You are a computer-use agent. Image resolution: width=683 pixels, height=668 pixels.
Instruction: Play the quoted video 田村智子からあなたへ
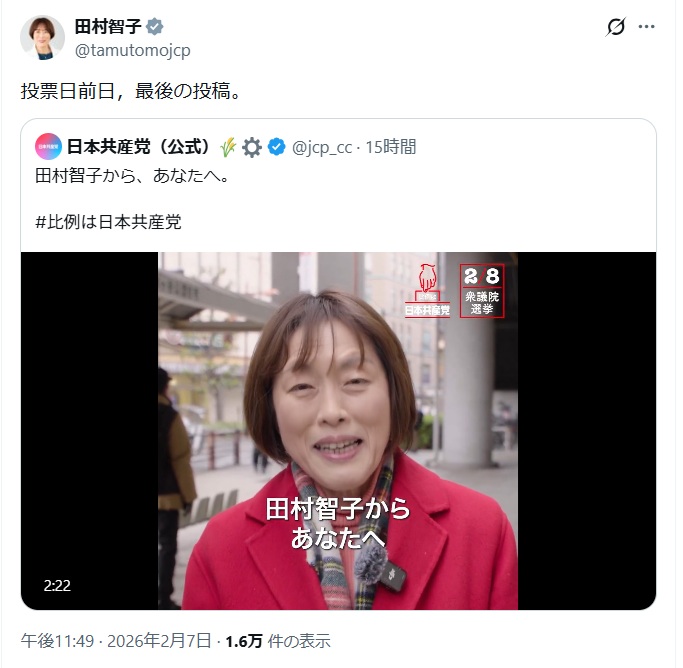(x=338, y=430)
